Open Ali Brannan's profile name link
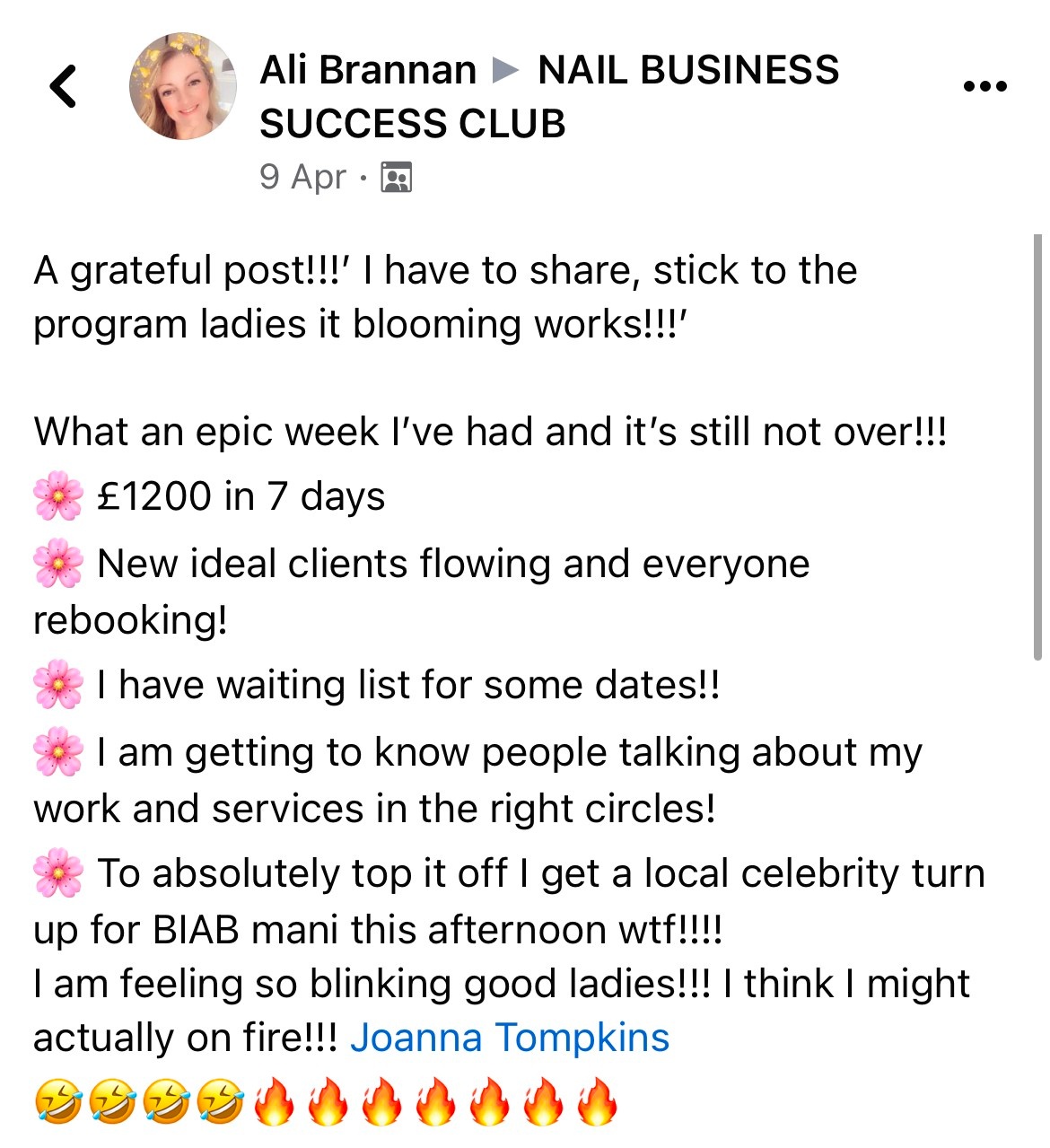 tap(368, 70)
